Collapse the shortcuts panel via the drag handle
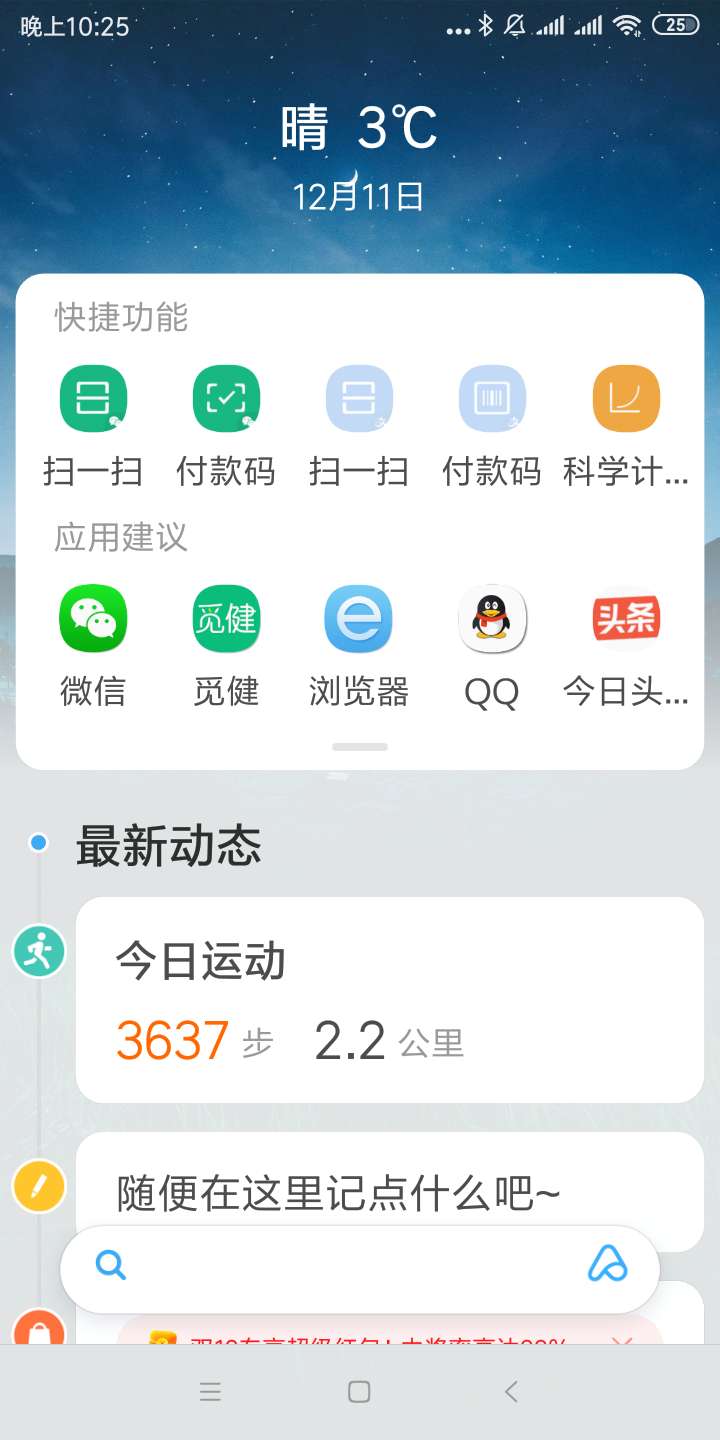This screenshot has width=720, height=1440. click(358, 746)
